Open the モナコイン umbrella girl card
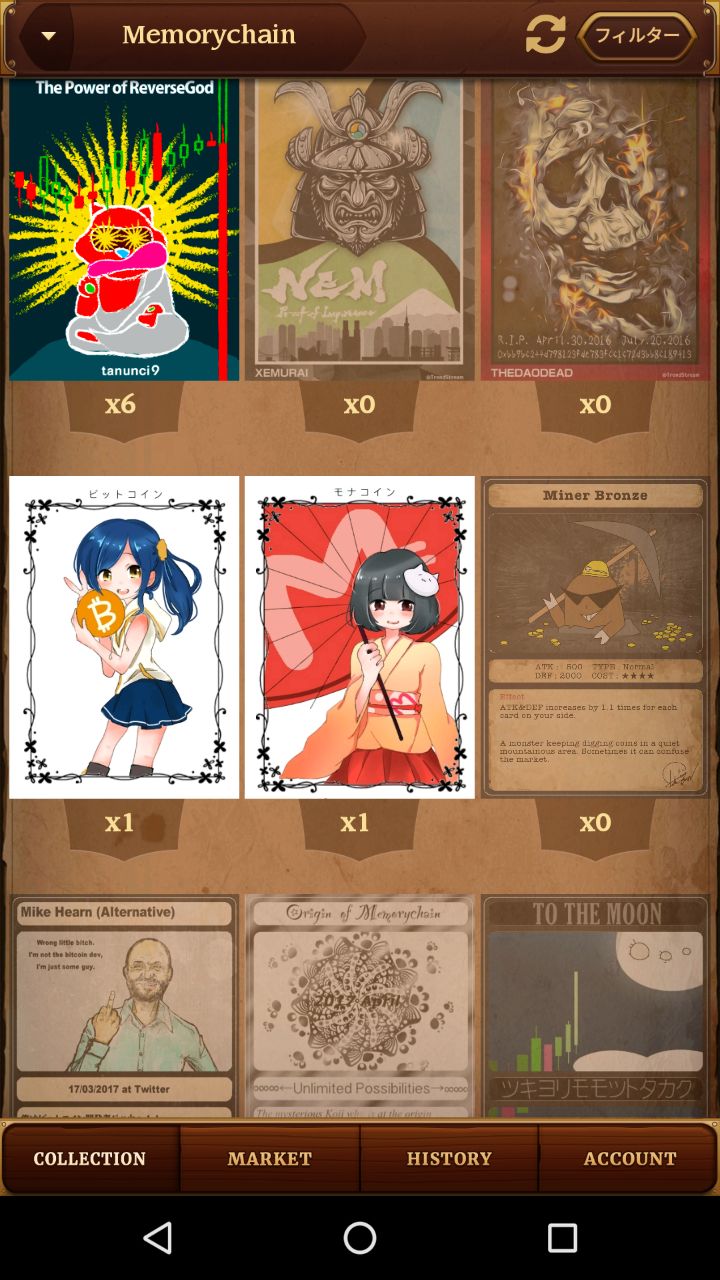720x1280 pixels. (360, 637)
